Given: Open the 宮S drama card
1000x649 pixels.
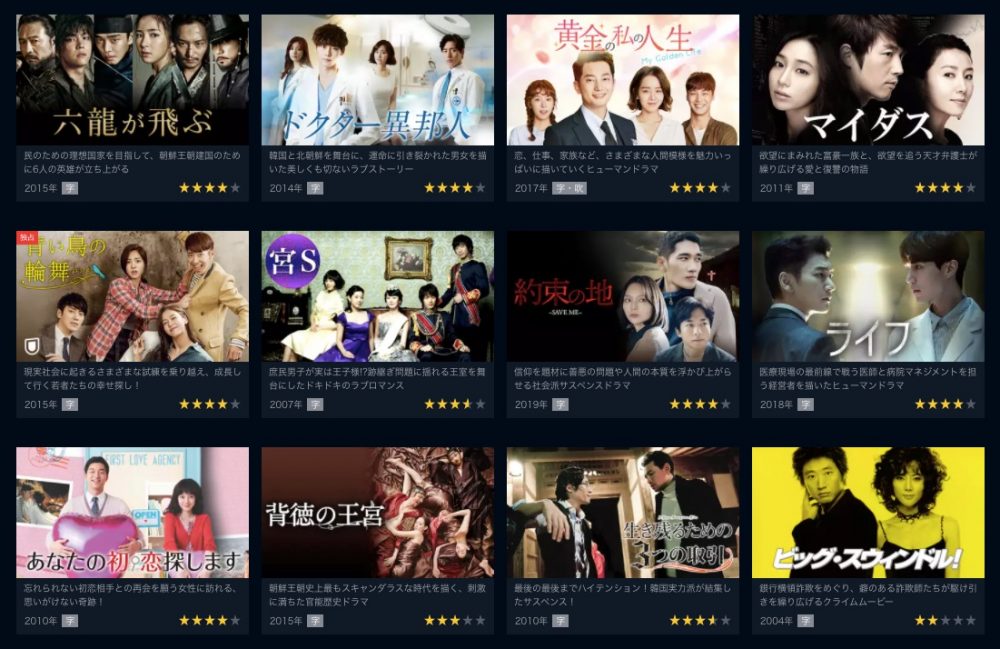Looking at the screenshot, I should pyautogui.click(x=377, y=297).
